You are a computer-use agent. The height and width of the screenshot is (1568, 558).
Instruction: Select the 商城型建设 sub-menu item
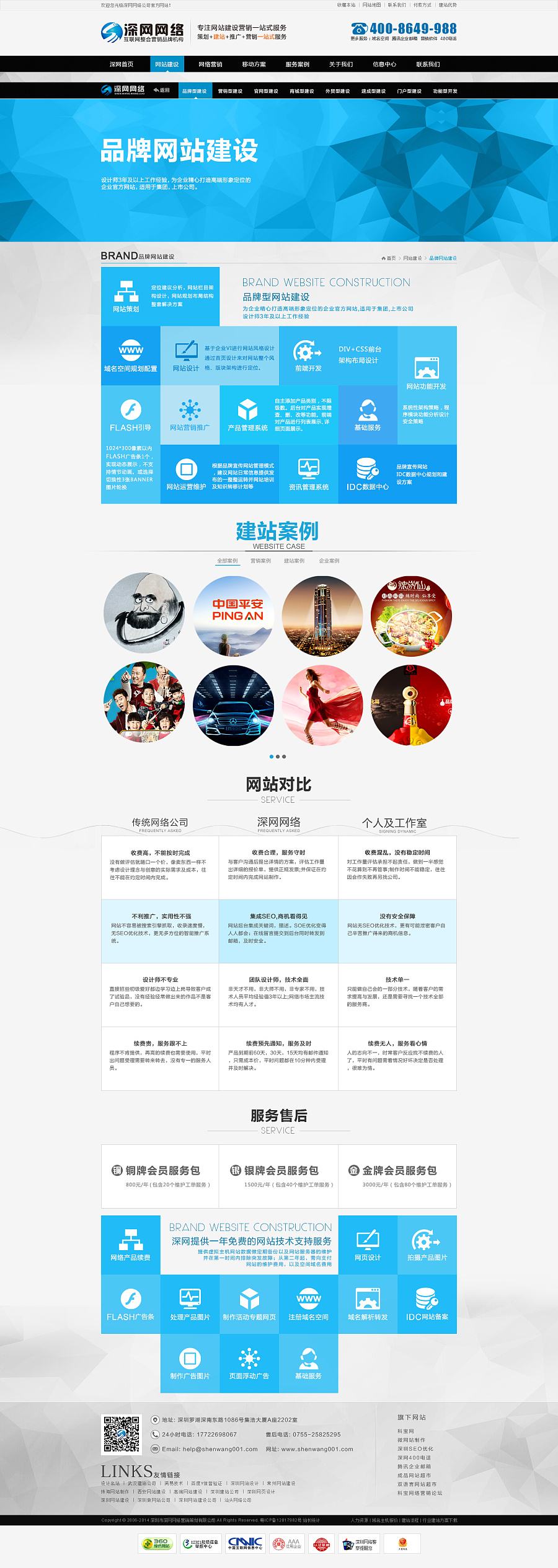[301, 91]
